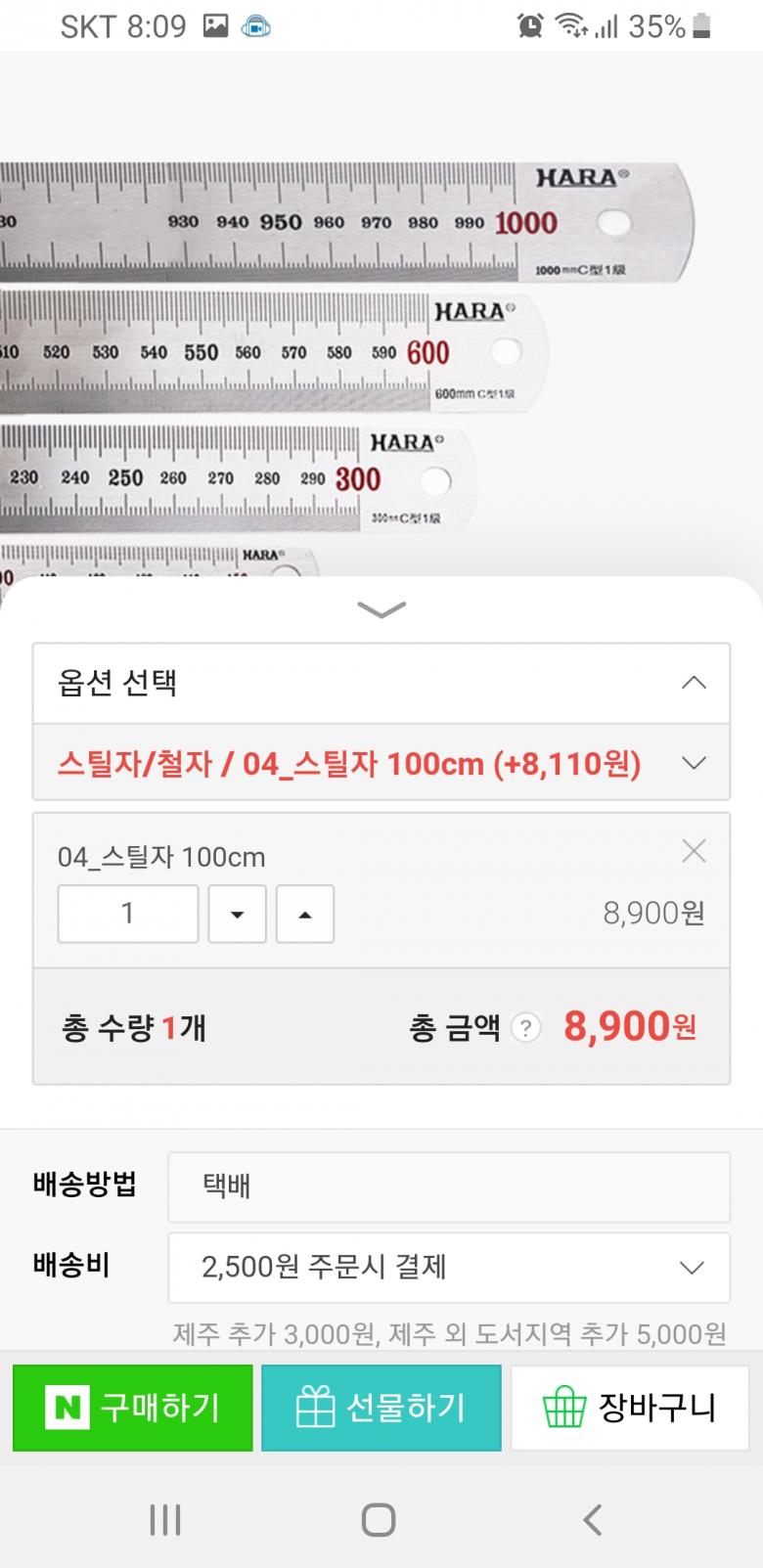Viewport: 763px width, 1568px height.
Task: Collapse the 옵션 선택 section
Action: (694, 683)
